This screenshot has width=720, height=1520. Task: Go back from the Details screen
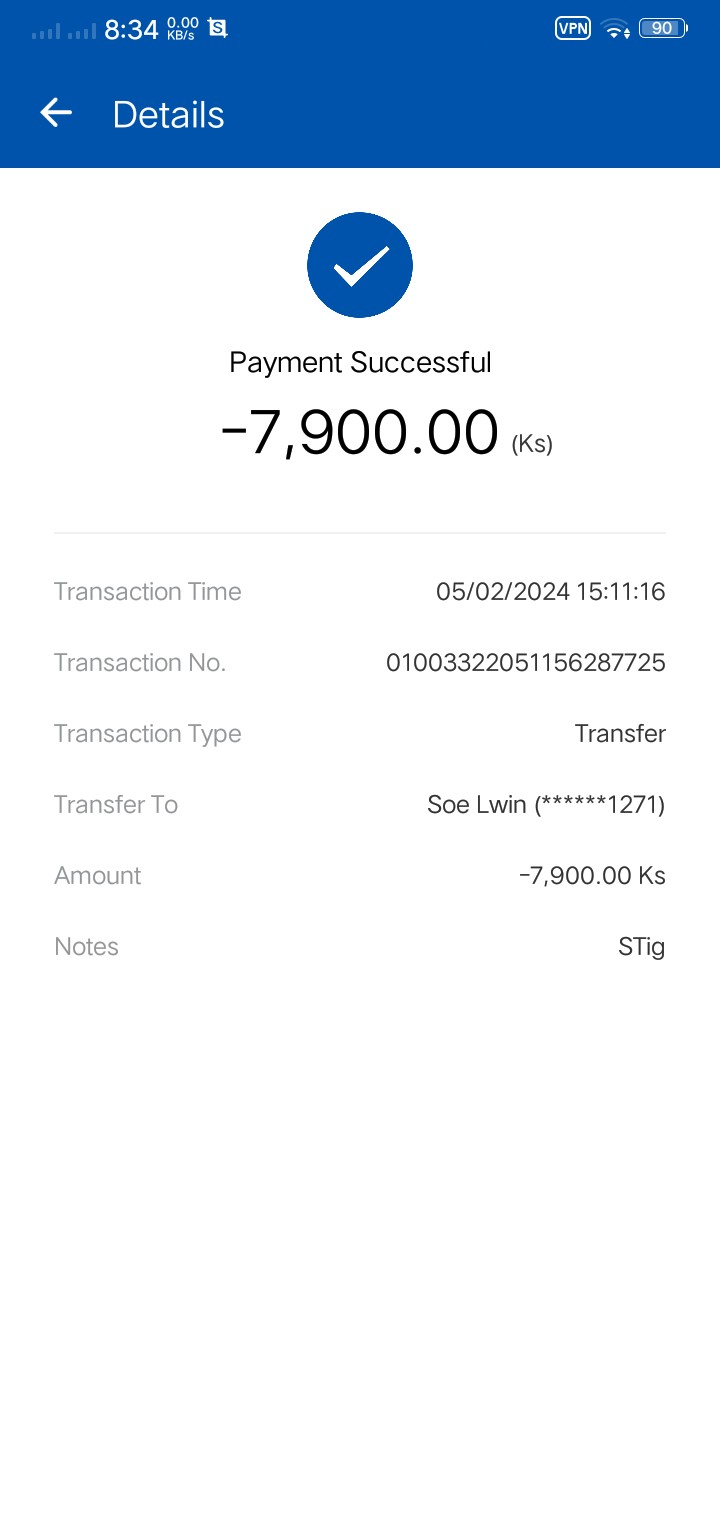tap(56, 114)
